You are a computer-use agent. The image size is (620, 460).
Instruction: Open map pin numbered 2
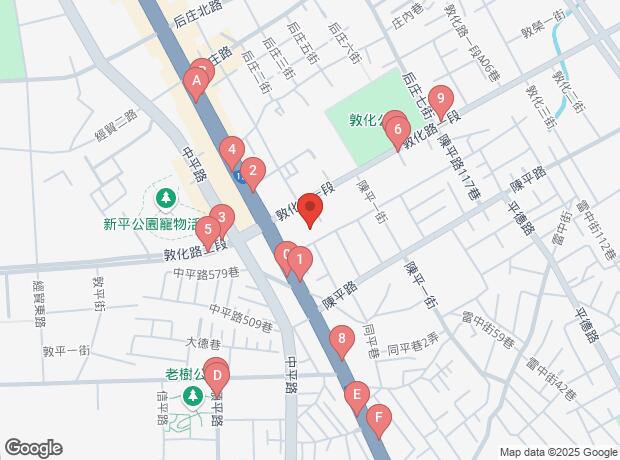point(253,172)
